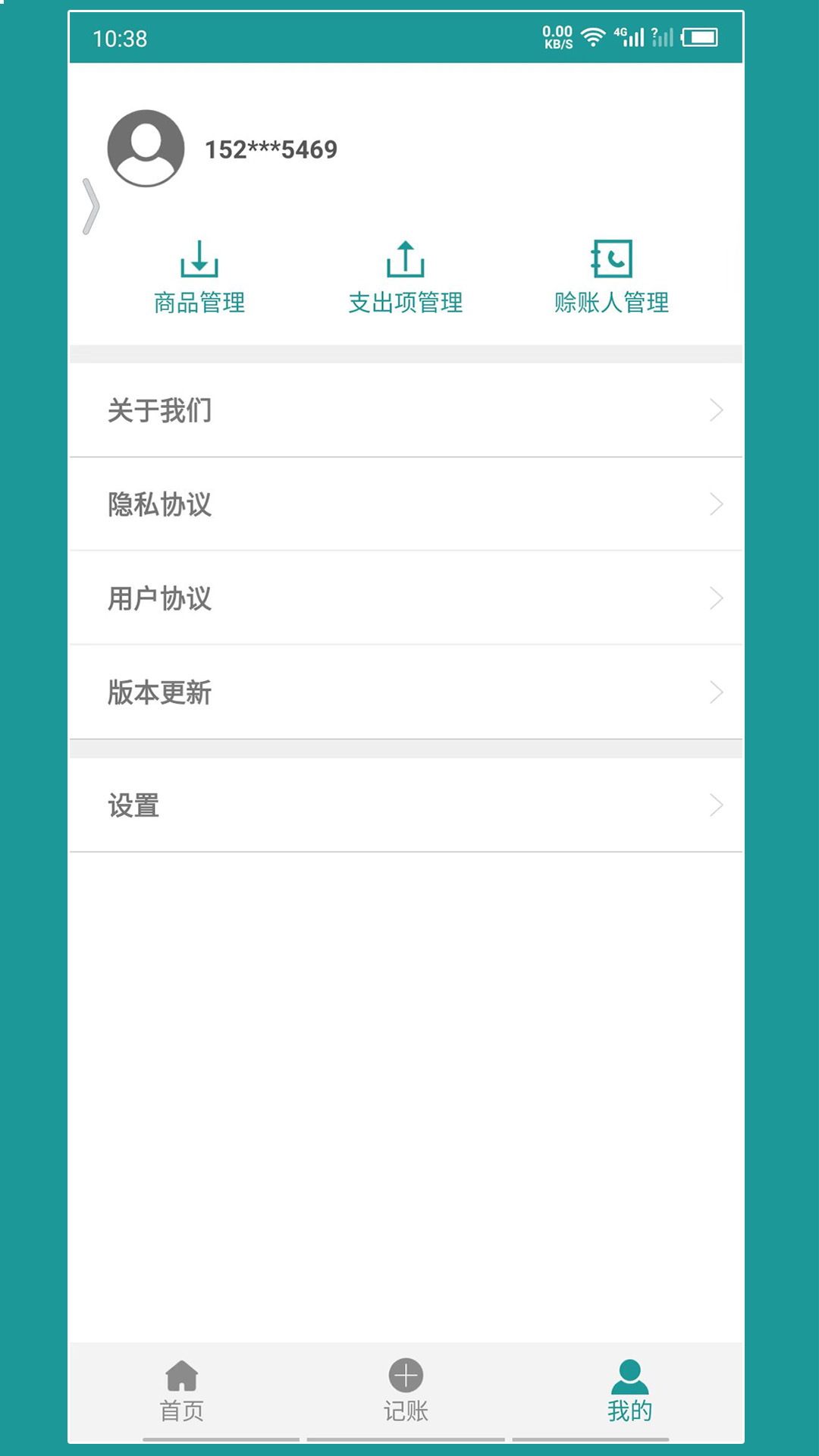Tap the signal strength bars
This screenshot has width=819, height=1456.
pyautogui.click(x=634, y=36)
